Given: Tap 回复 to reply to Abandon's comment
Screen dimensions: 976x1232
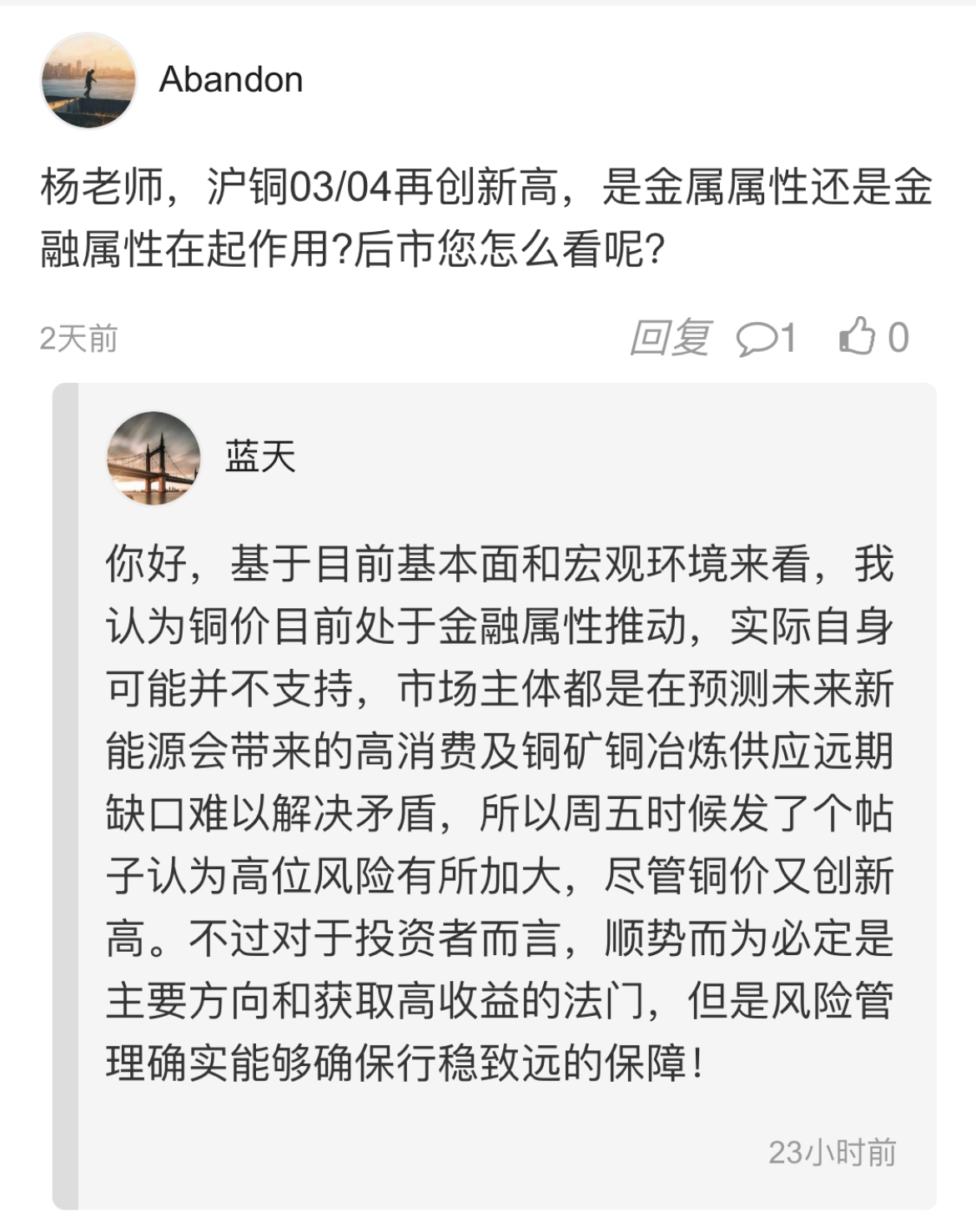Looking at the screenshot, I should click(669, 338).
